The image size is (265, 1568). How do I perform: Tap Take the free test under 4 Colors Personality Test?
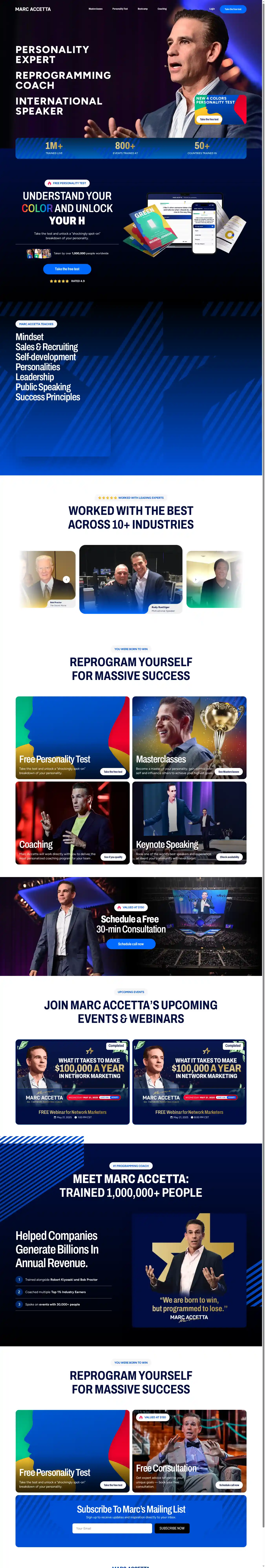click(209, 119)
